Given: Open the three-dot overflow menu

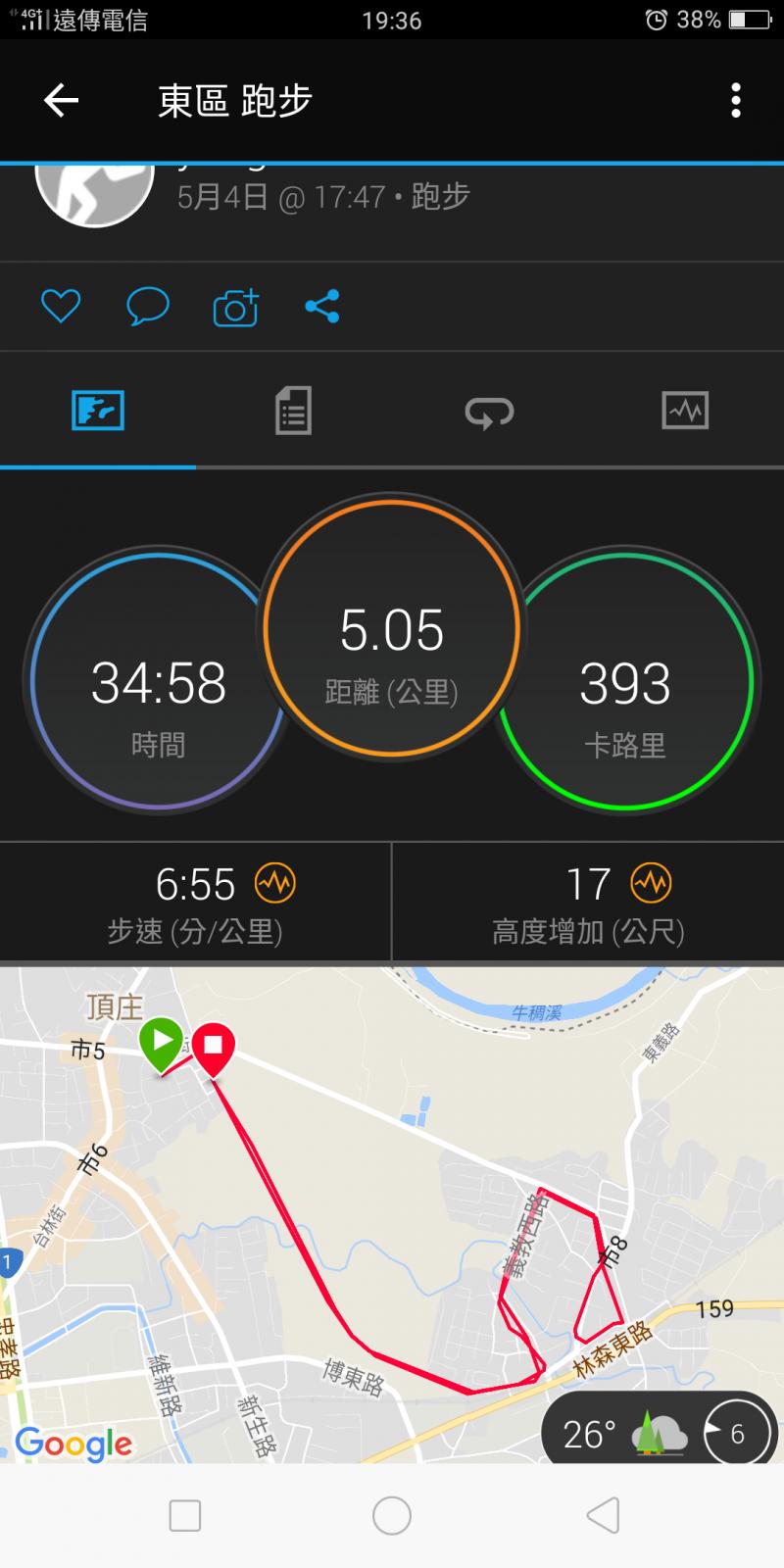Looking at the screenshot, I should click(x=735, y=100).
